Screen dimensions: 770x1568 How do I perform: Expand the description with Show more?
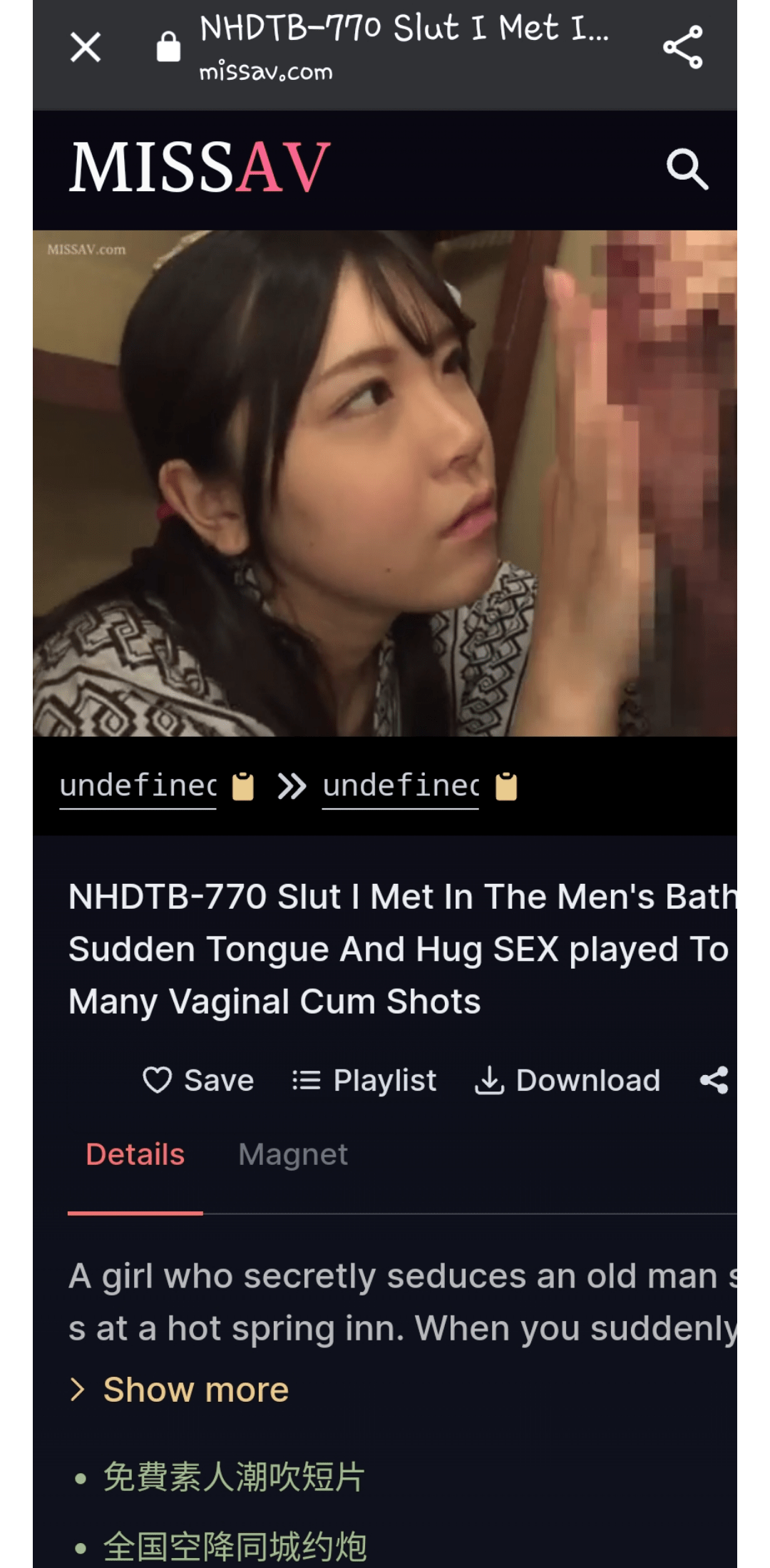[195, 1390]
